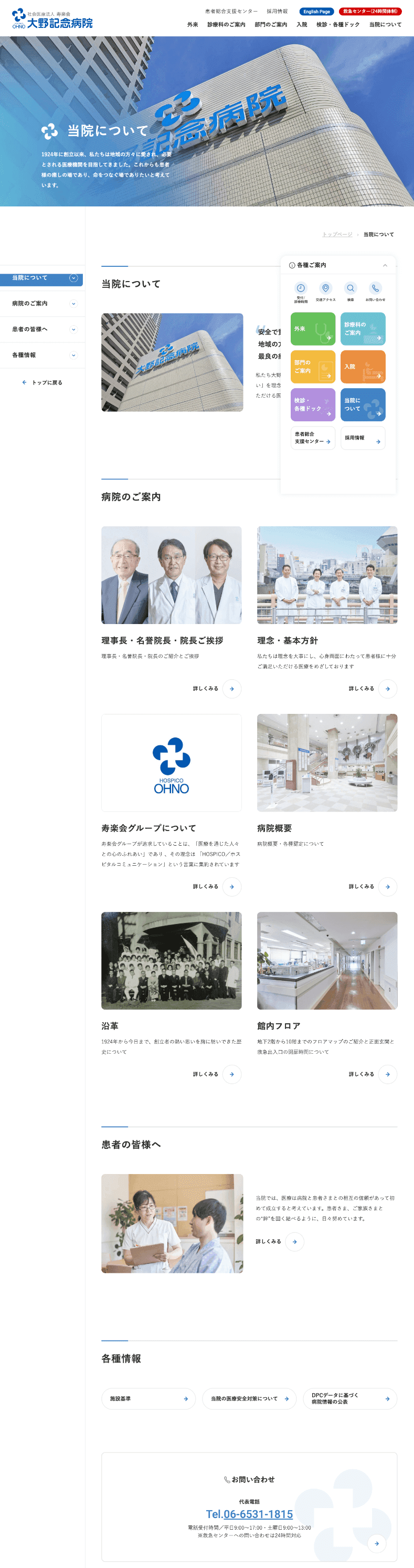
Task: Open the green 外来 tile
Action: pyautogui.click(x=313, y=329)
